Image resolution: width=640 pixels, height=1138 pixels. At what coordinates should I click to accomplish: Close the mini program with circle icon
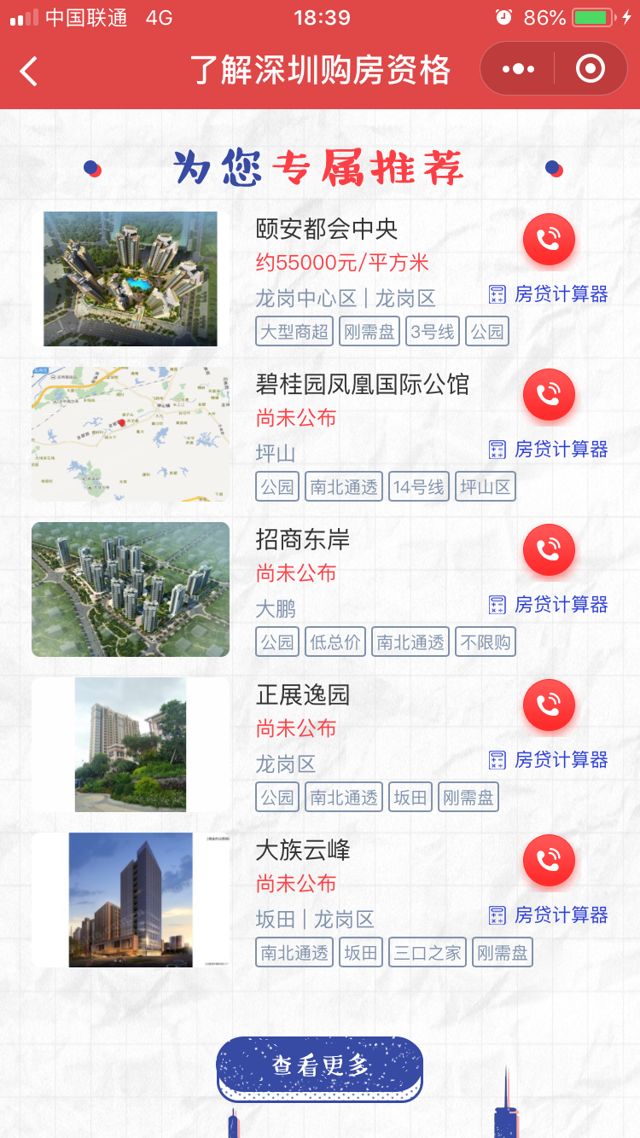590,69
